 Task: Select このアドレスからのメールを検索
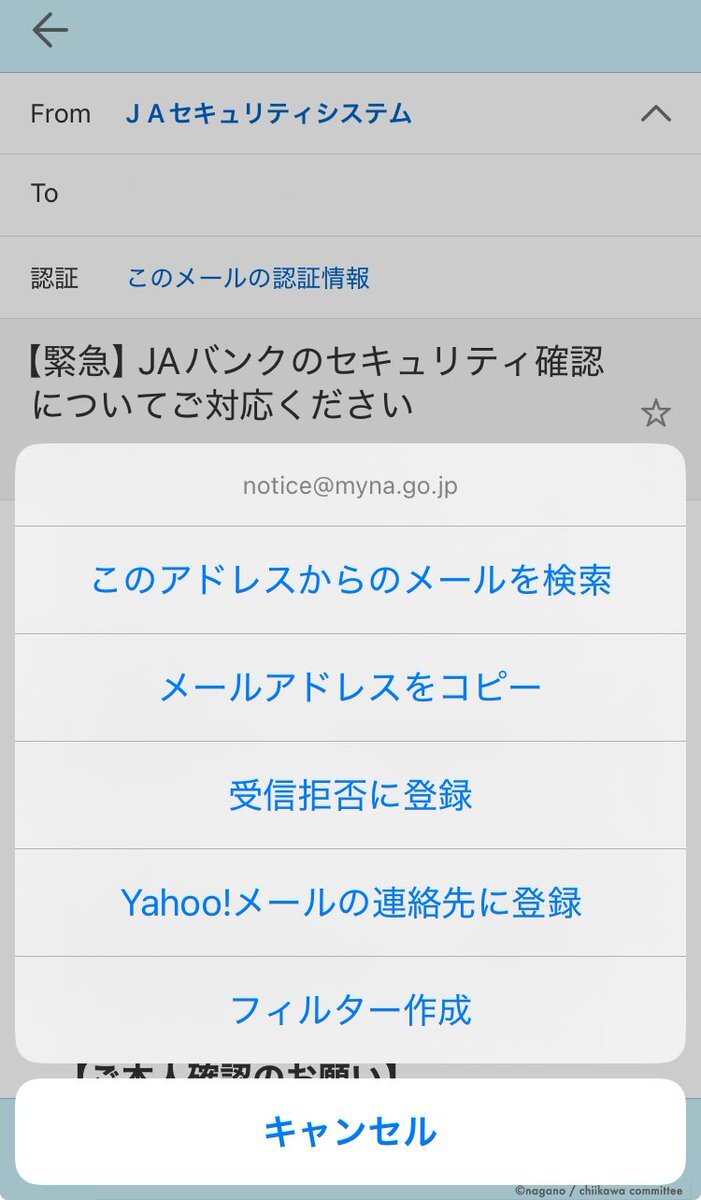(351, 580)
